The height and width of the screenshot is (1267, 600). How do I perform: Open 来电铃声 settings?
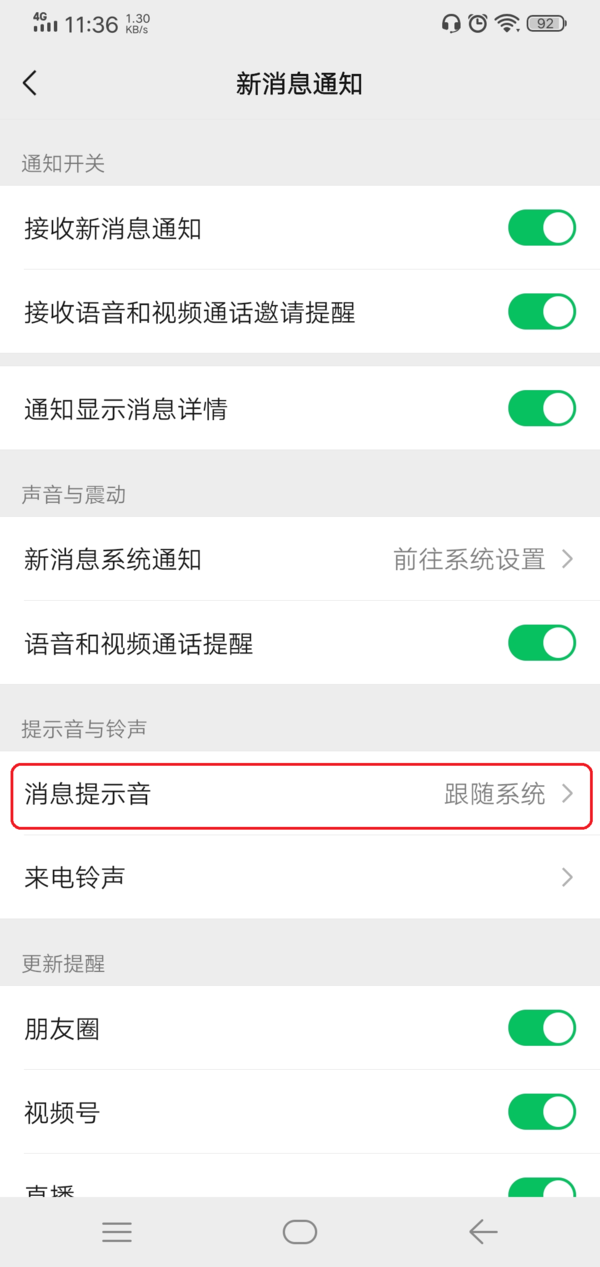(x=300, y=878)
